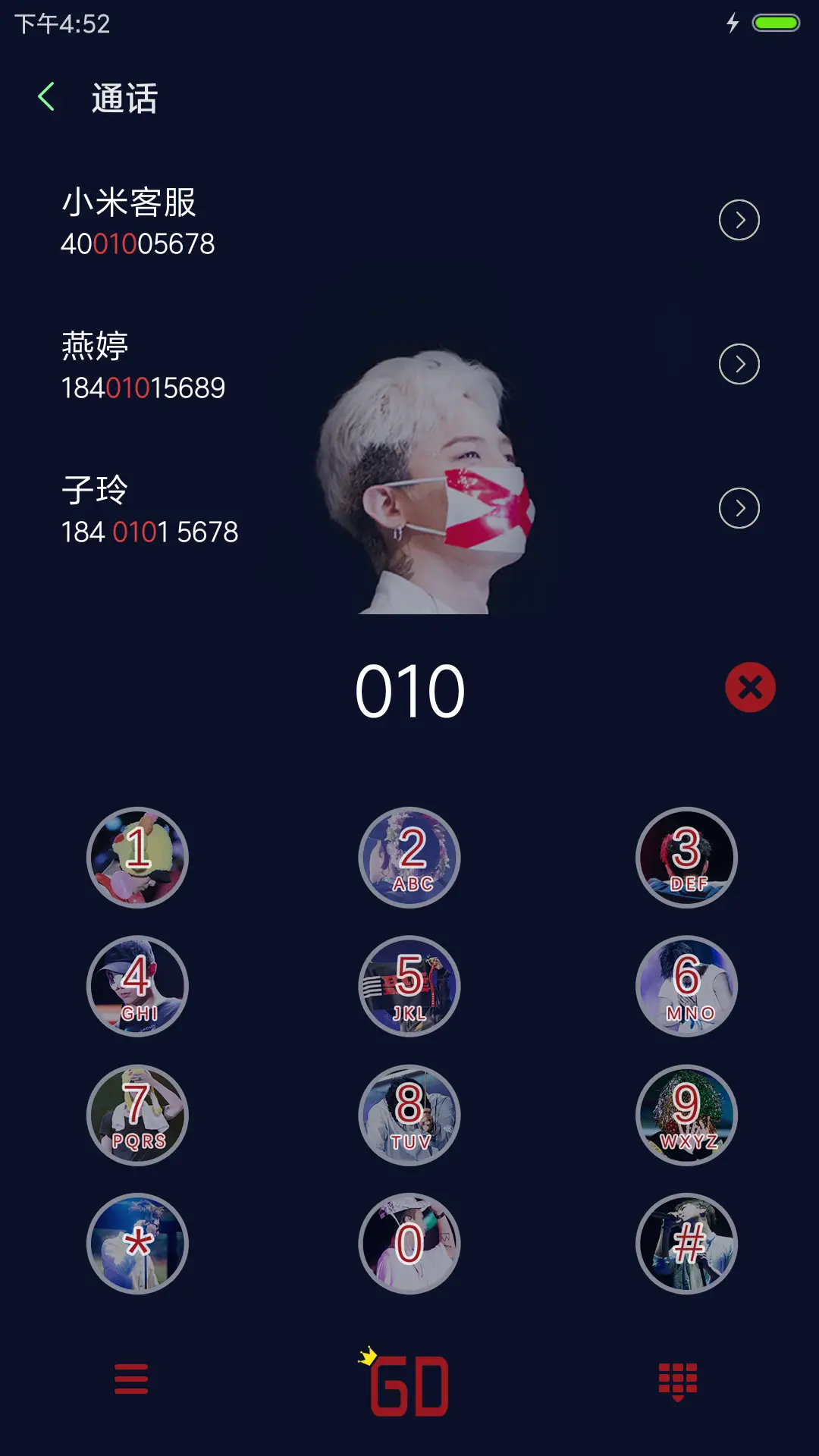
Task: Expand details for contact 小米客服
Action: coord(739,220)
